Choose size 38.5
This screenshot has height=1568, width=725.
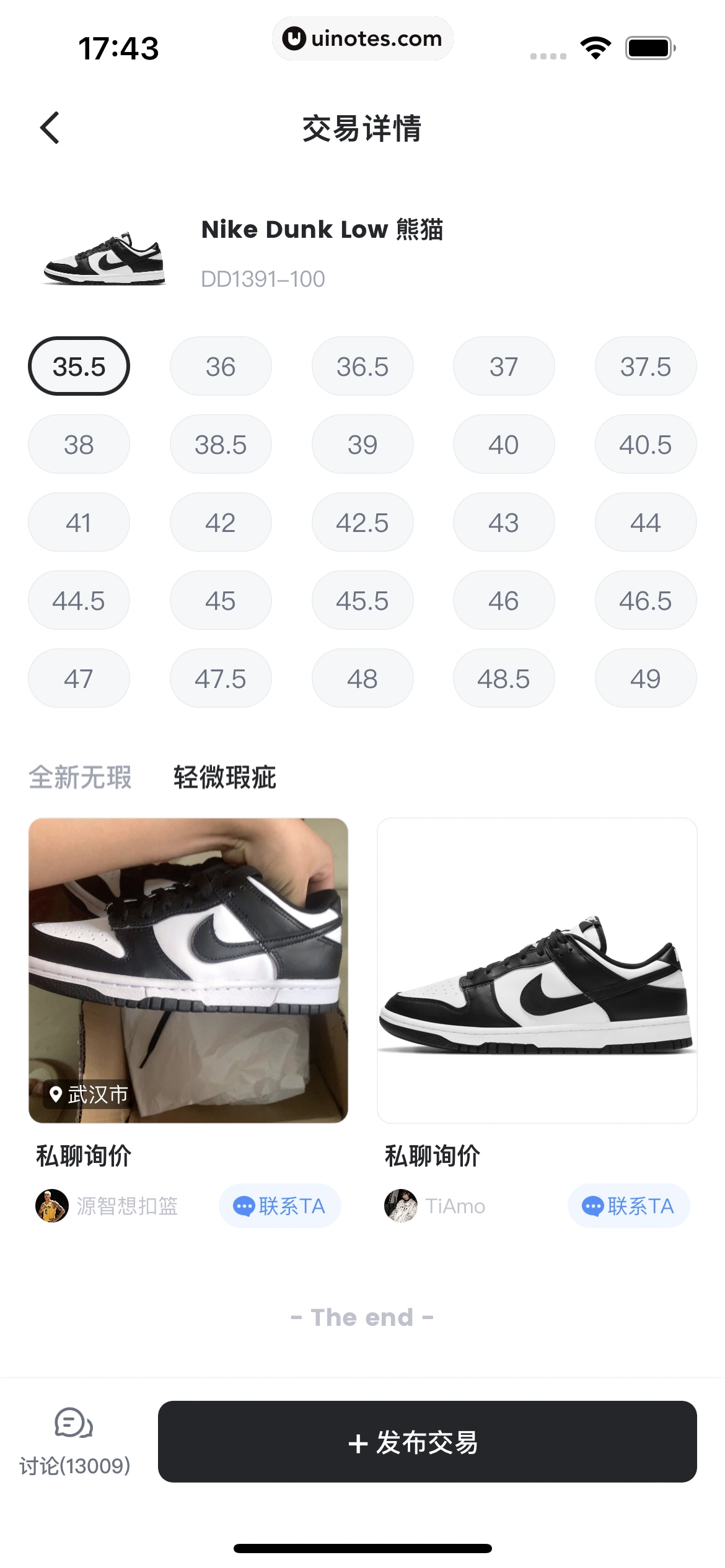pyautogui.click(x=221, y=445)
